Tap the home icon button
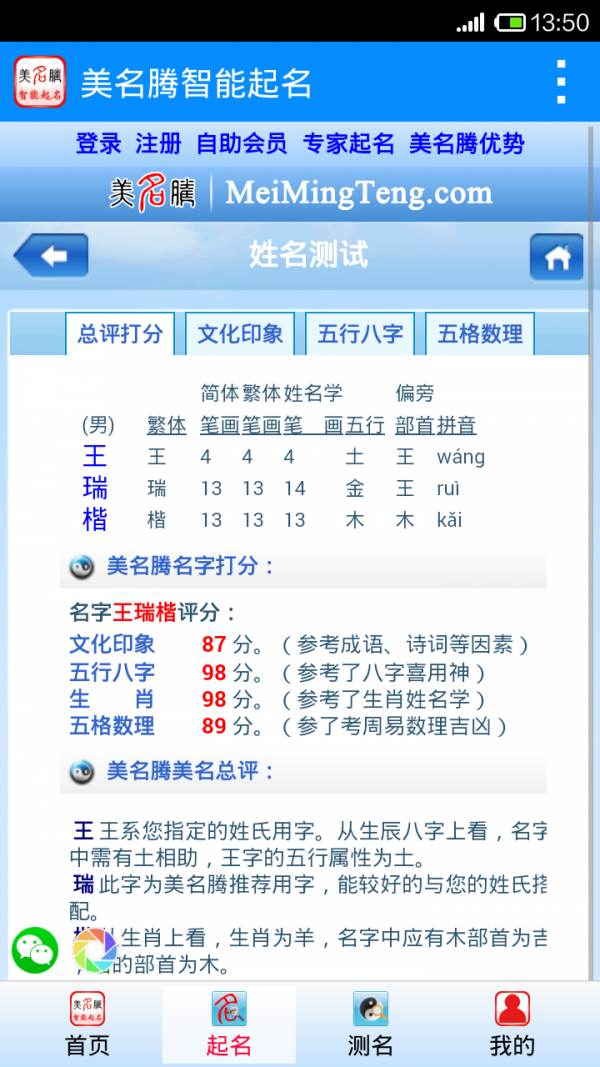This screenshot has height=1067, width=600. [x=556, y=257]
